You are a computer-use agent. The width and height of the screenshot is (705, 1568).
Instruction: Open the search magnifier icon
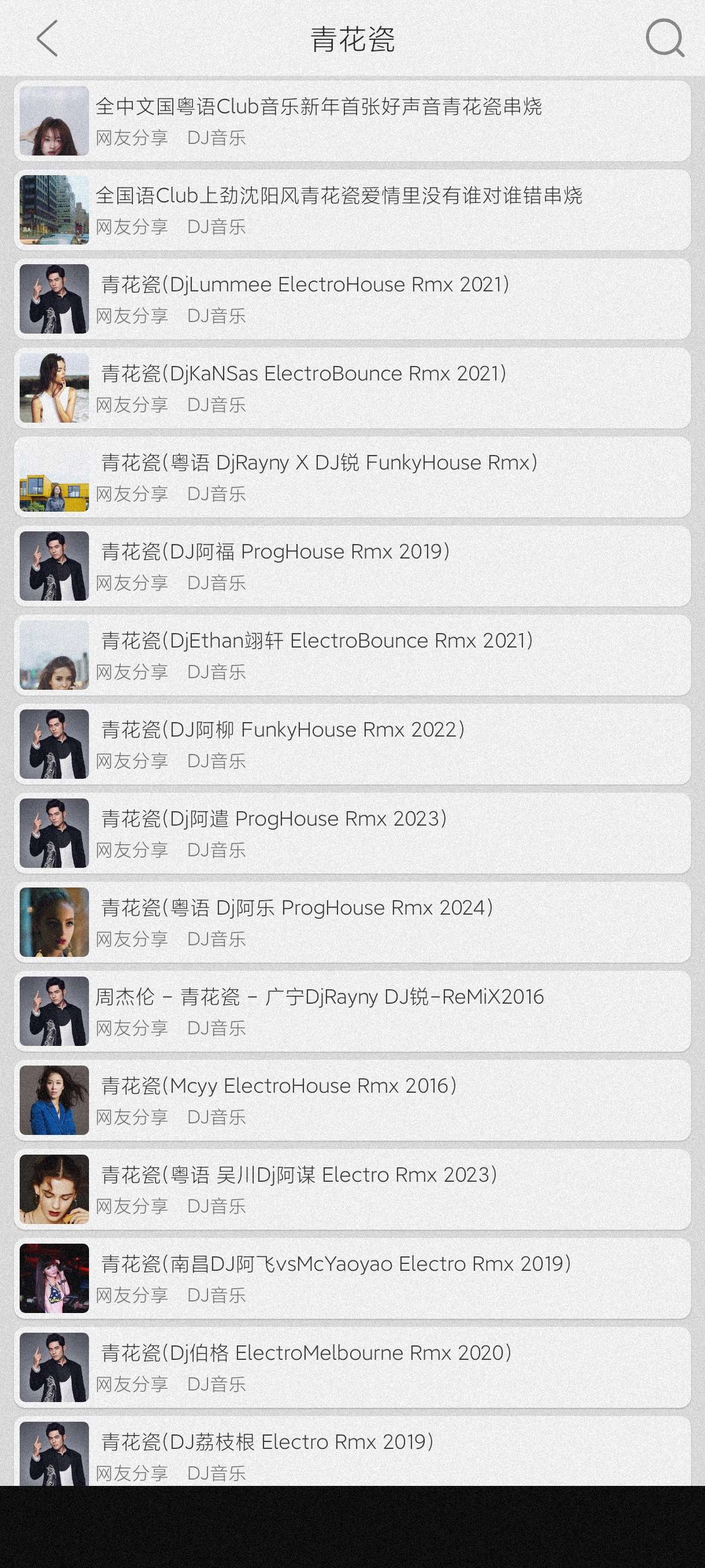click(x=664, y=38)
